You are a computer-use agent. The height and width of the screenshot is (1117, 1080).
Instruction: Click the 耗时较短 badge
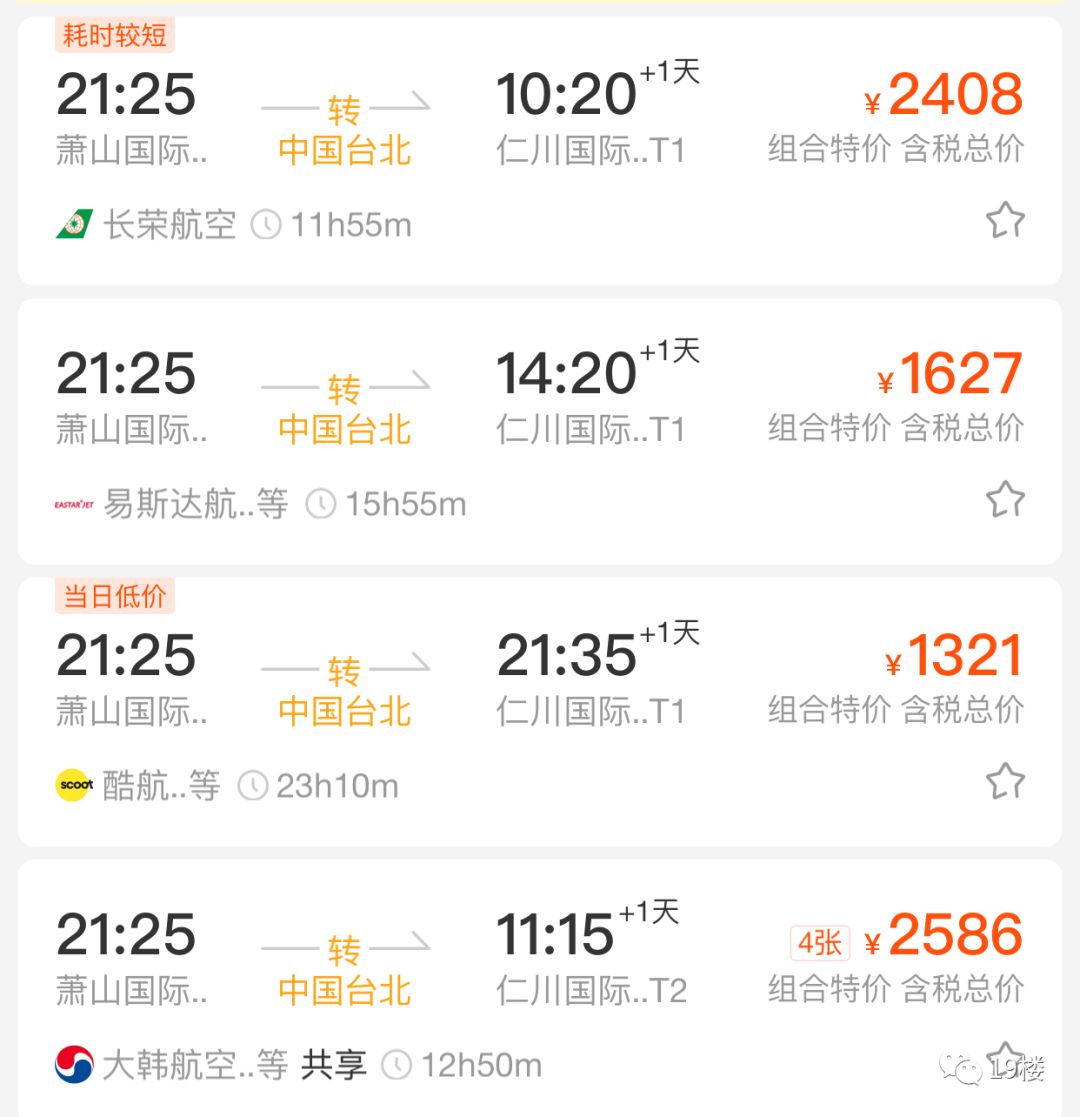110,33
